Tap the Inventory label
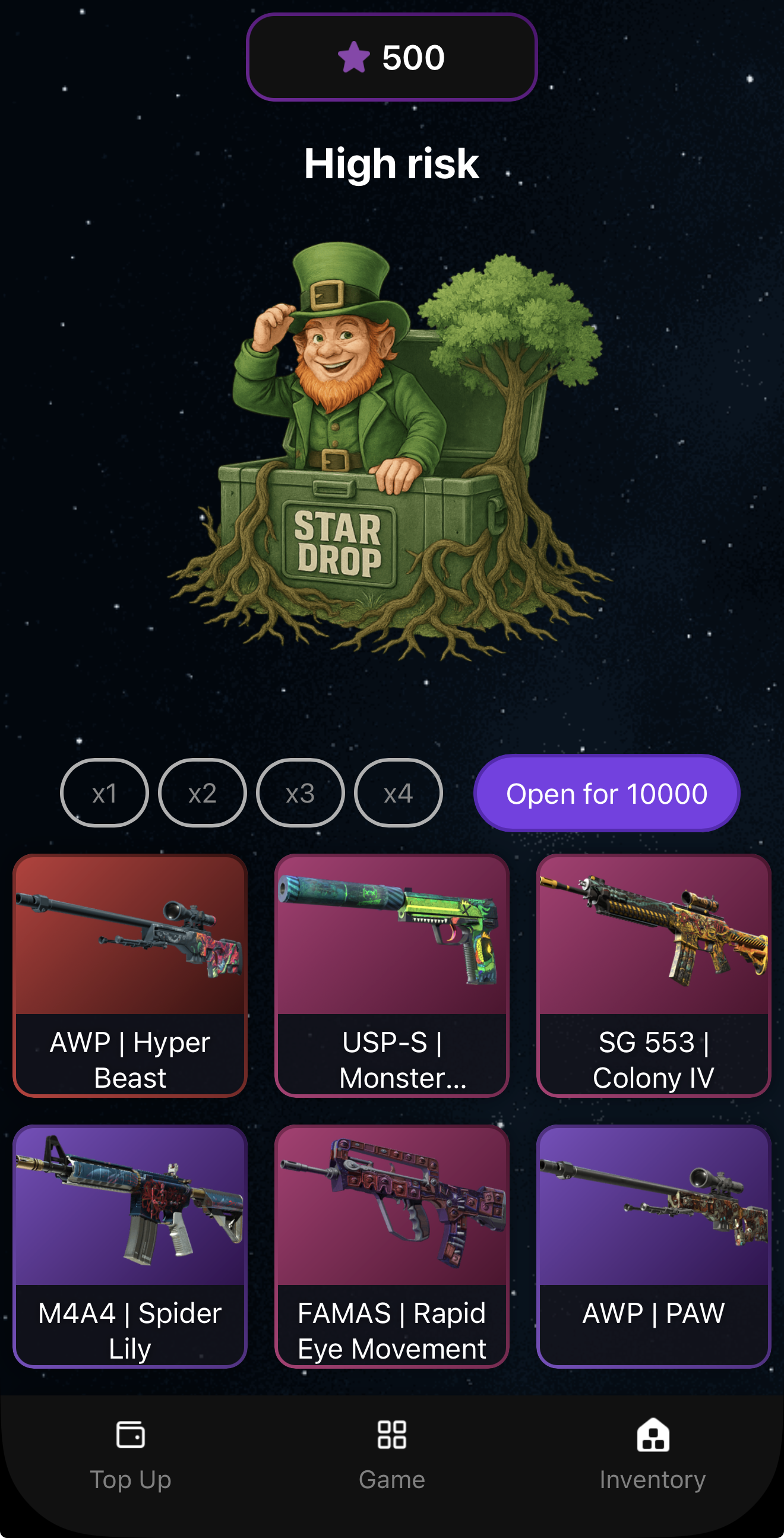Screen dimensions: 784x1538 (653, 1480)
